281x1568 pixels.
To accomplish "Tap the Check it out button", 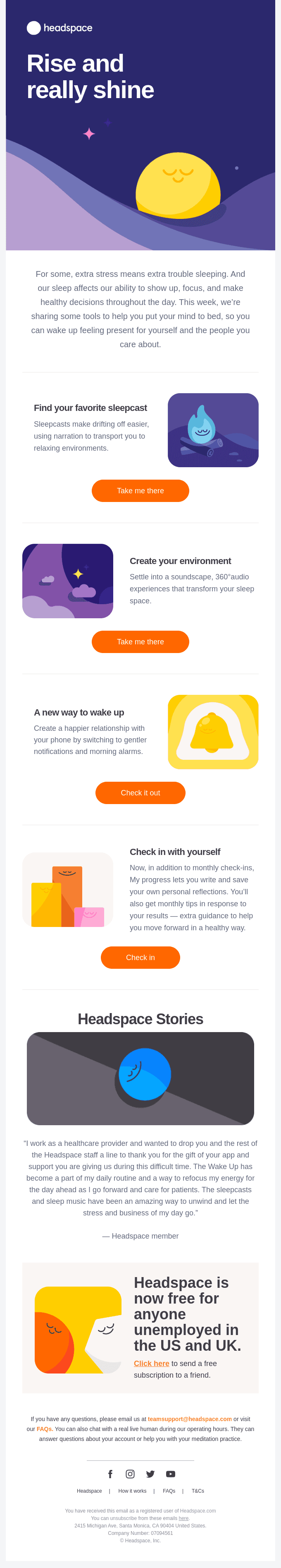I will [x=140, y=792].
